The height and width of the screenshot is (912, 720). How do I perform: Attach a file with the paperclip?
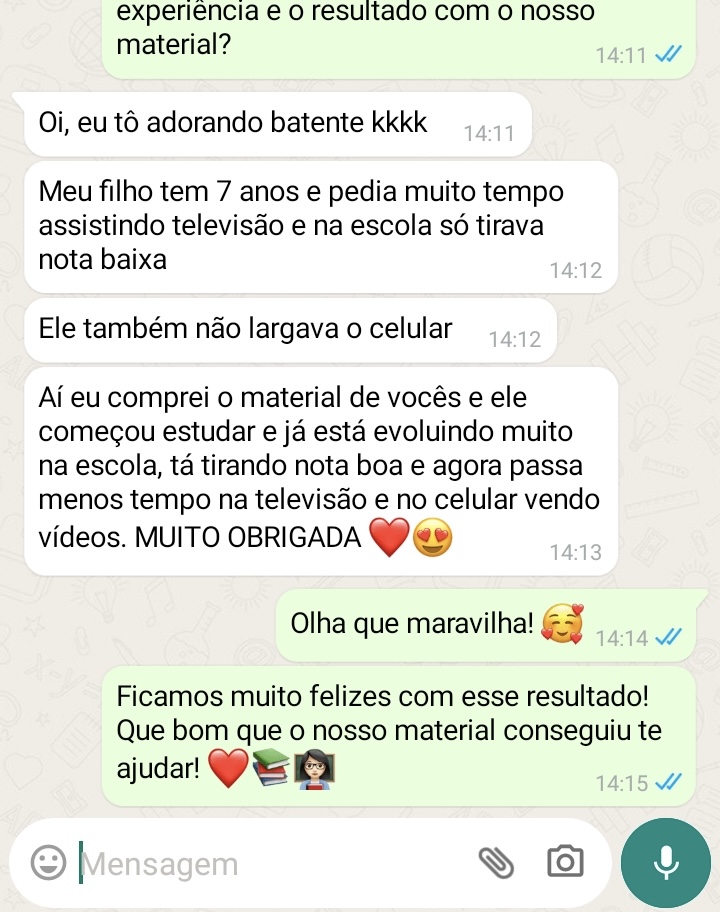(x=494, y=862)
